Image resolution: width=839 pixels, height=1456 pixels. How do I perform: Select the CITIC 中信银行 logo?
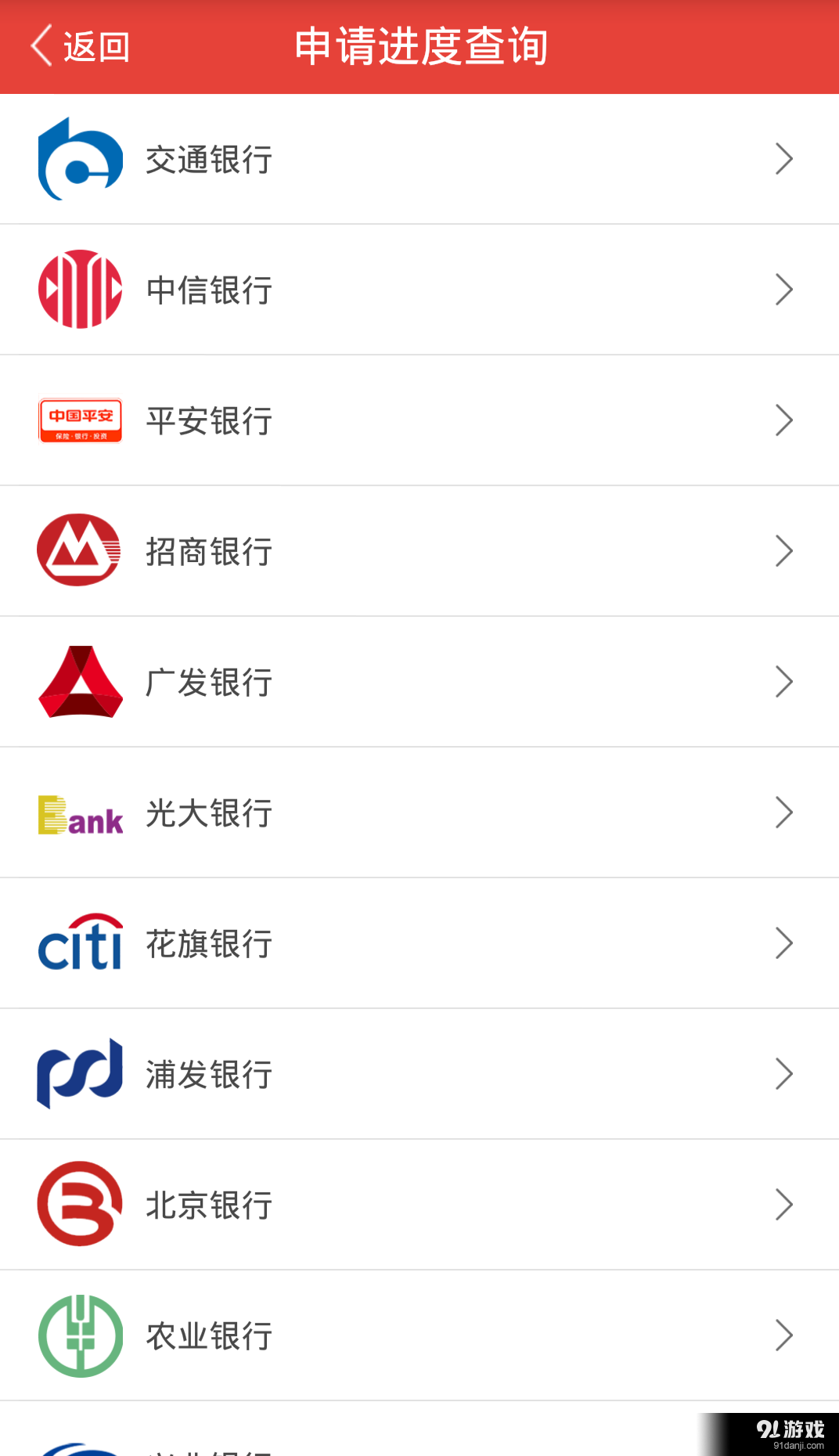point(80,289)
